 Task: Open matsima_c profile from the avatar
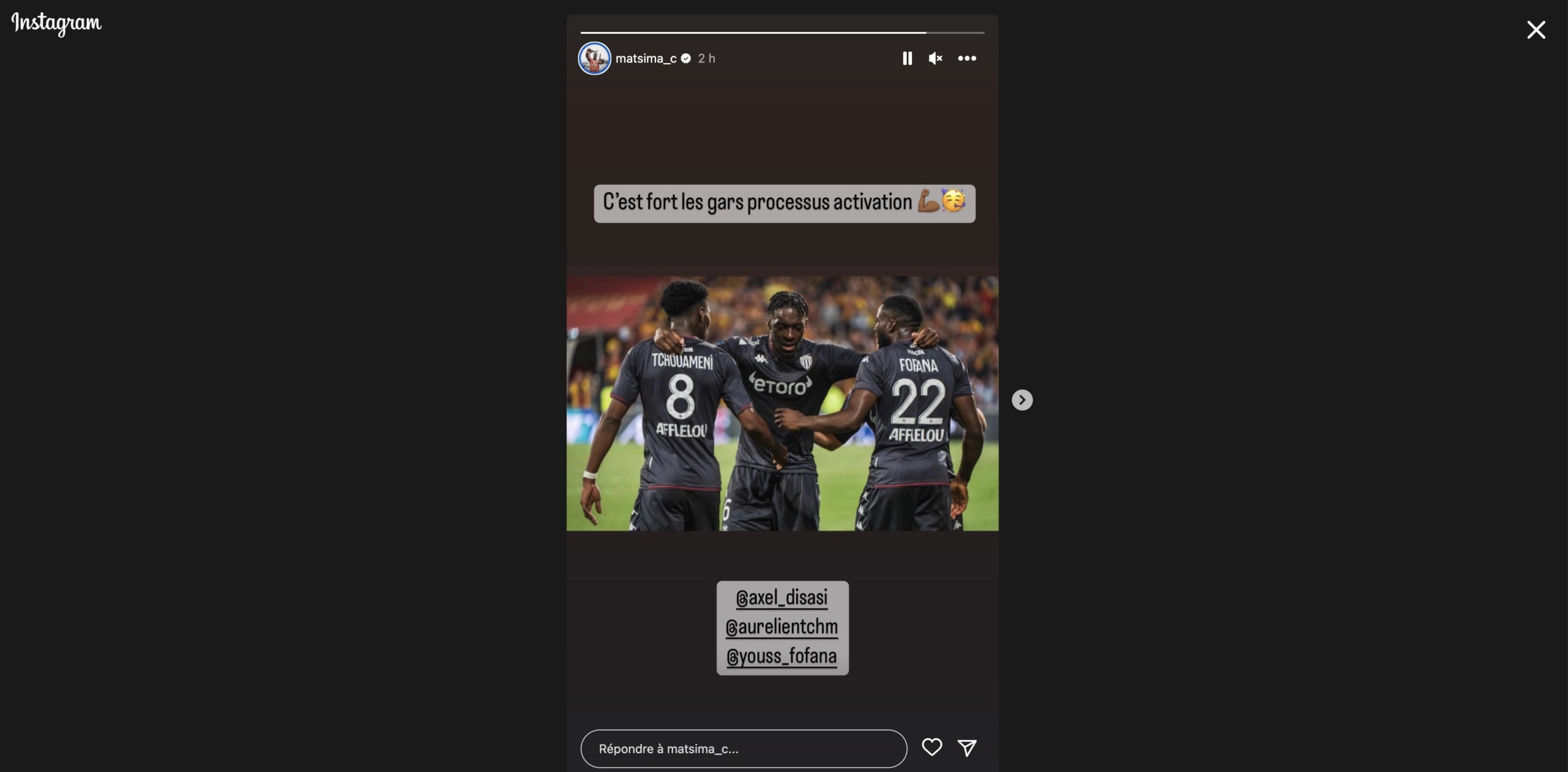click(594, 59)
